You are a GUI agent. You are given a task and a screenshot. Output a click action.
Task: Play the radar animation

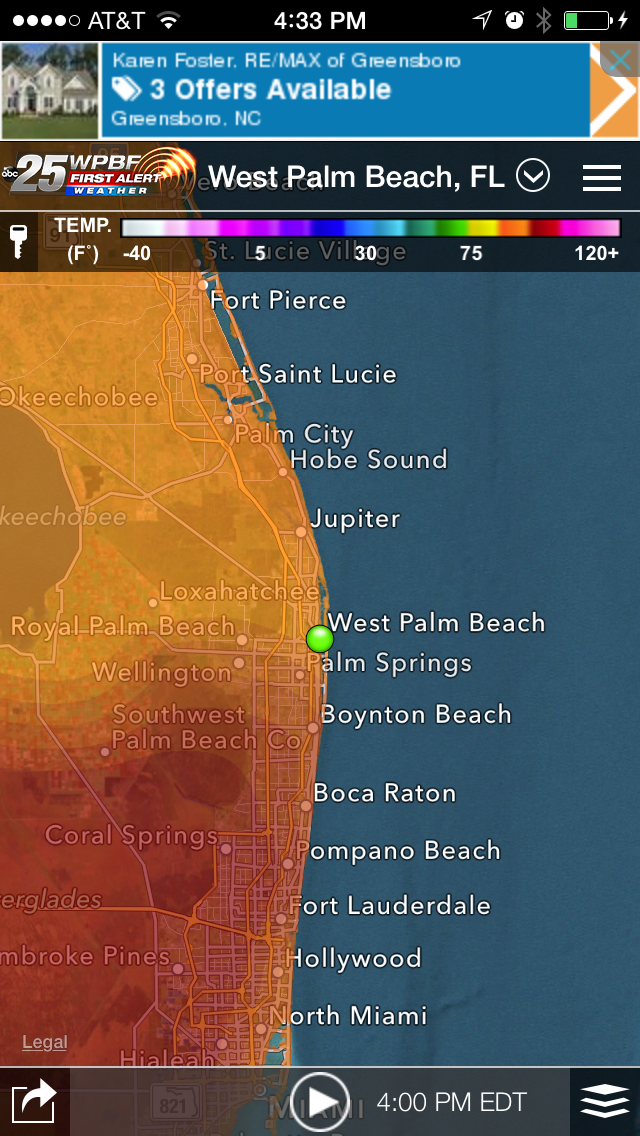pyautogui.click(x=320, y=1102)
